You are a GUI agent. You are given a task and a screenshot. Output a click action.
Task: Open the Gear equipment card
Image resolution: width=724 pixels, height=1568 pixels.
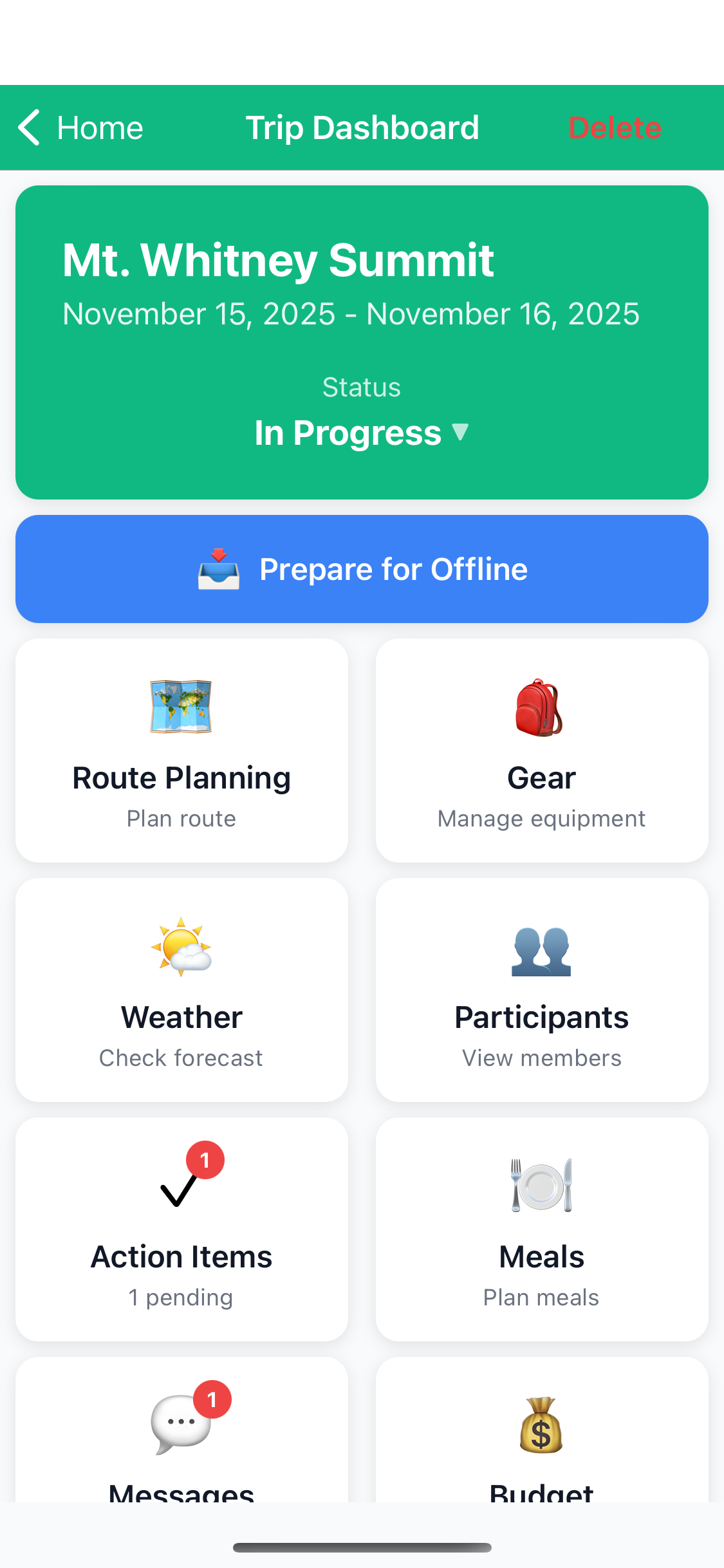click(542, 751)
